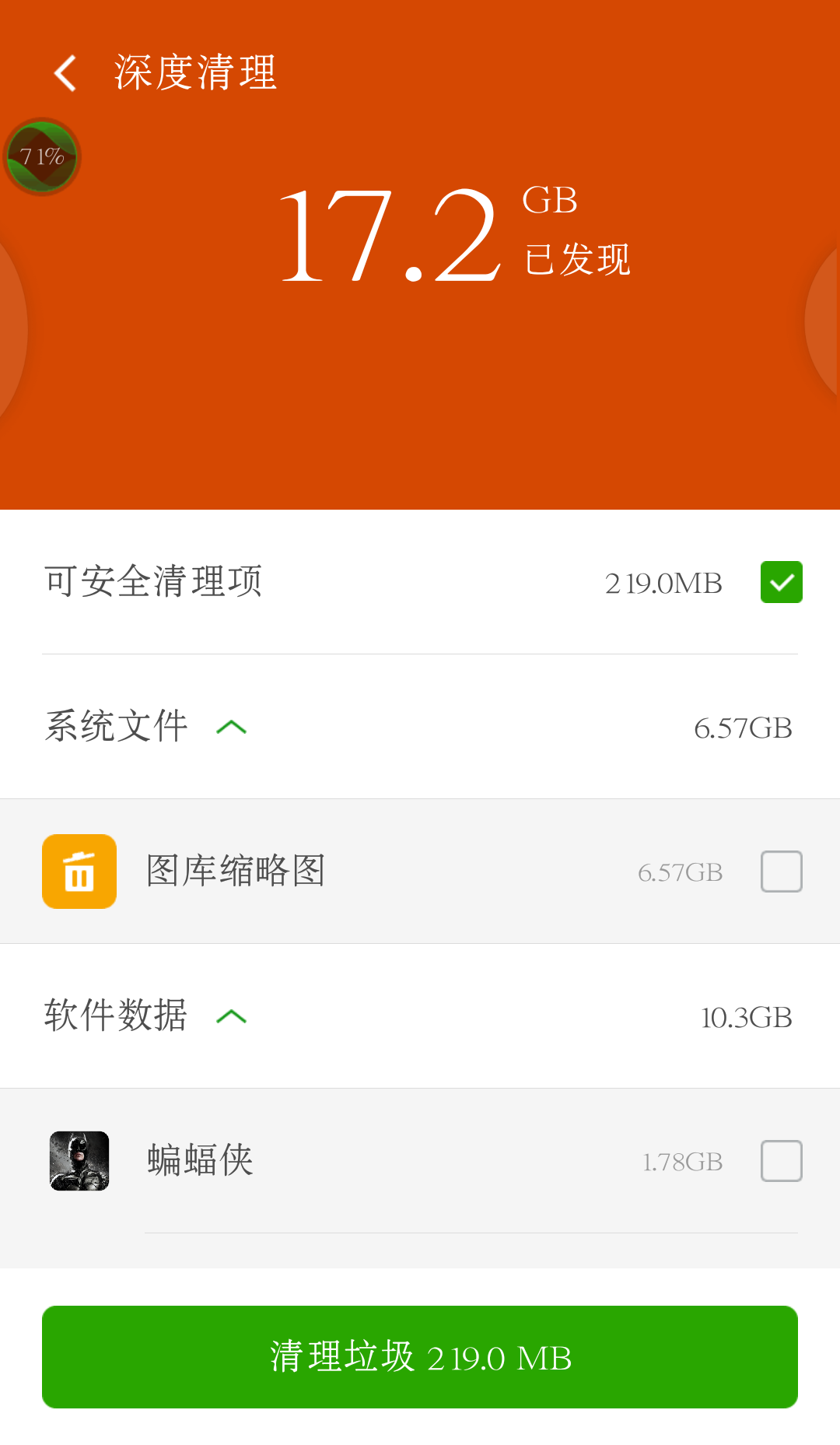The image size is (840, 1445).
Task: Collapse the 系统文件 section
Action: click(231, 728)
